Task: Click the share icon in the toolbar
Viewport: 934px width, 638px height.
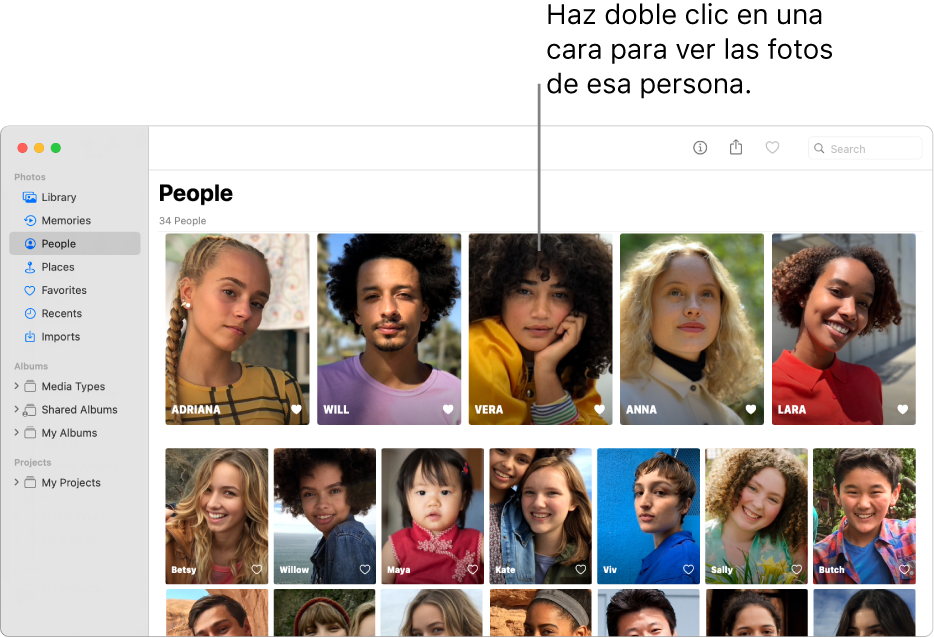Action: [736, 148]
